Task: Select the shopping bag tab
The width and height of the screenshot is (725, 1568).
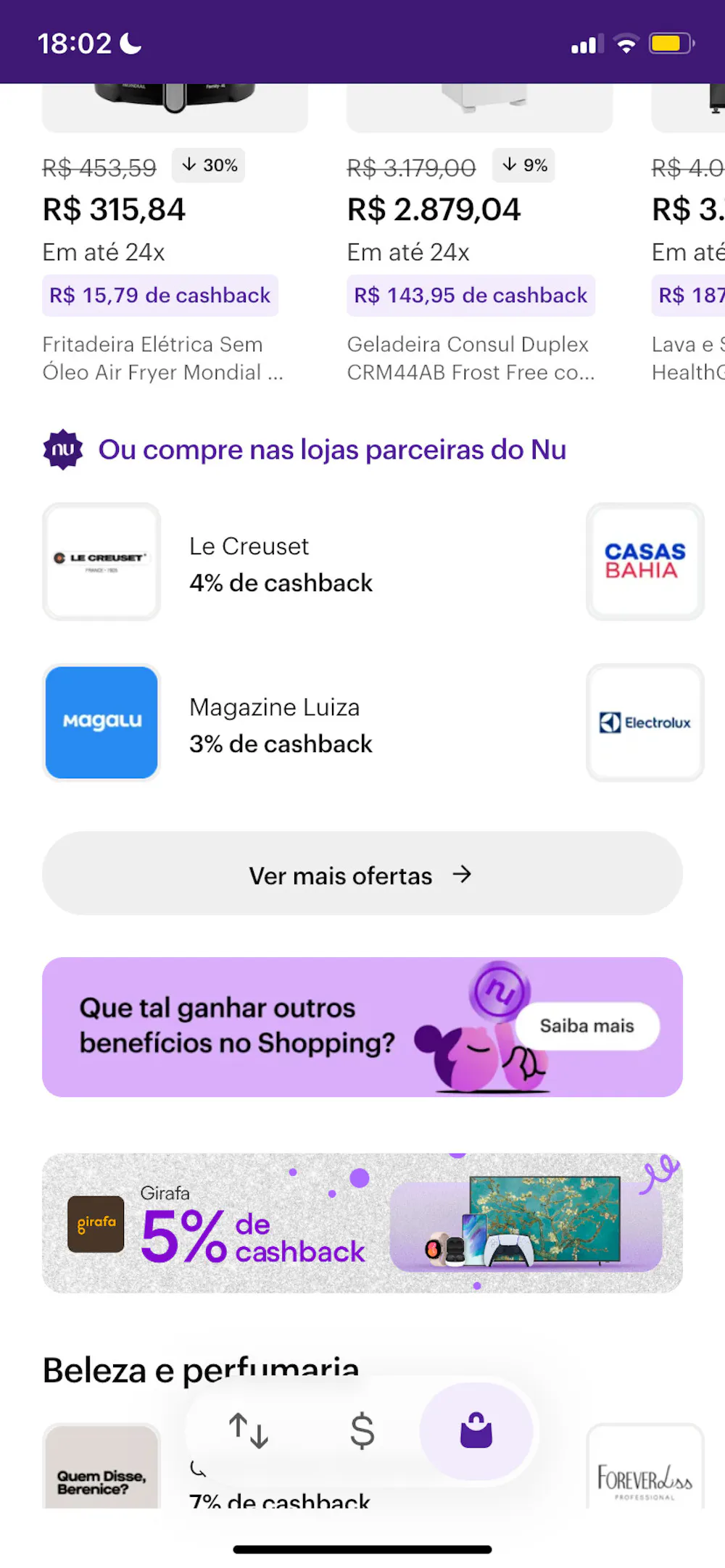Action: (x=476, y=1431)
